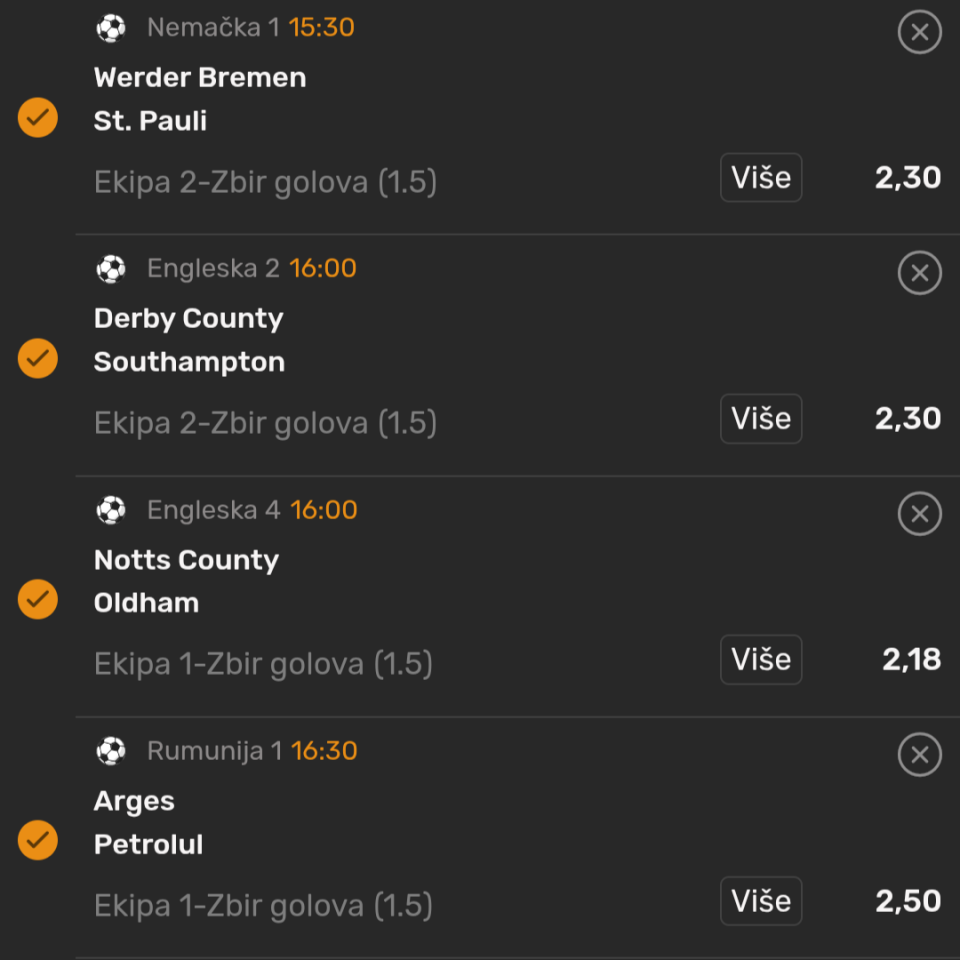This screenshot has height=960, width=960.
Task: Uncheck the Notts County match selection
Action: coord(38,599)
